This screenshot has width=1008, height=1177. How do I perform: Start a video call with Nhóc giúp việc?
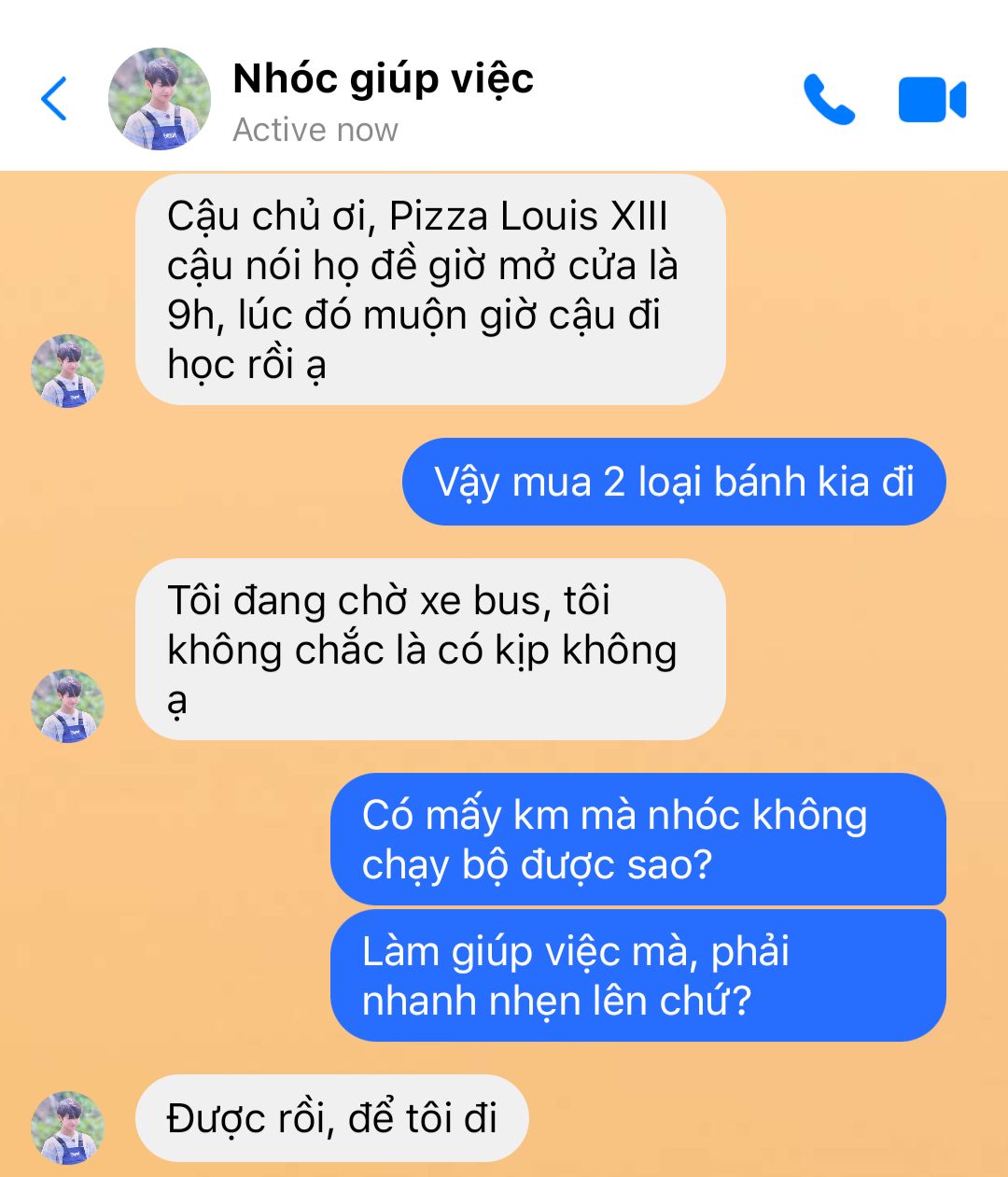pos(931,100)
